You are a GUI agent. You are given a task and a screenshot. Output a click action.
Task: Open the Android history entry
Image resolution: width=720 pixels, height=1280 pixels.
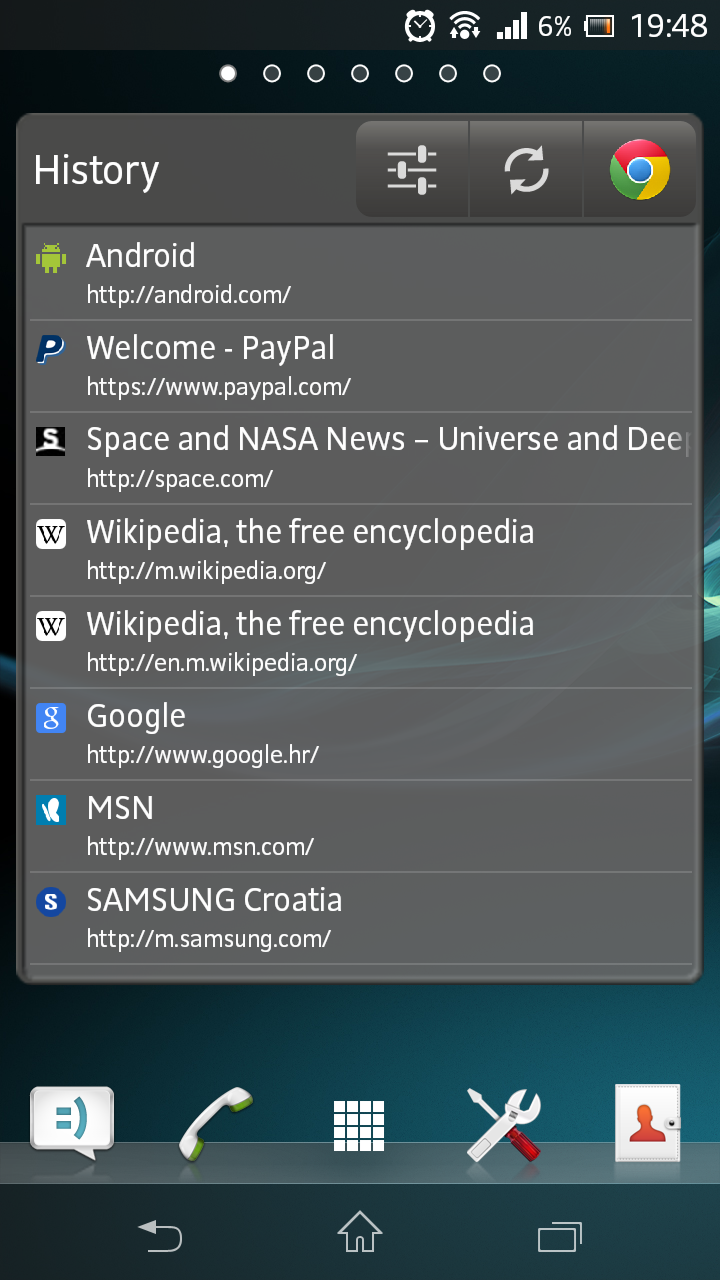point(360,274)
